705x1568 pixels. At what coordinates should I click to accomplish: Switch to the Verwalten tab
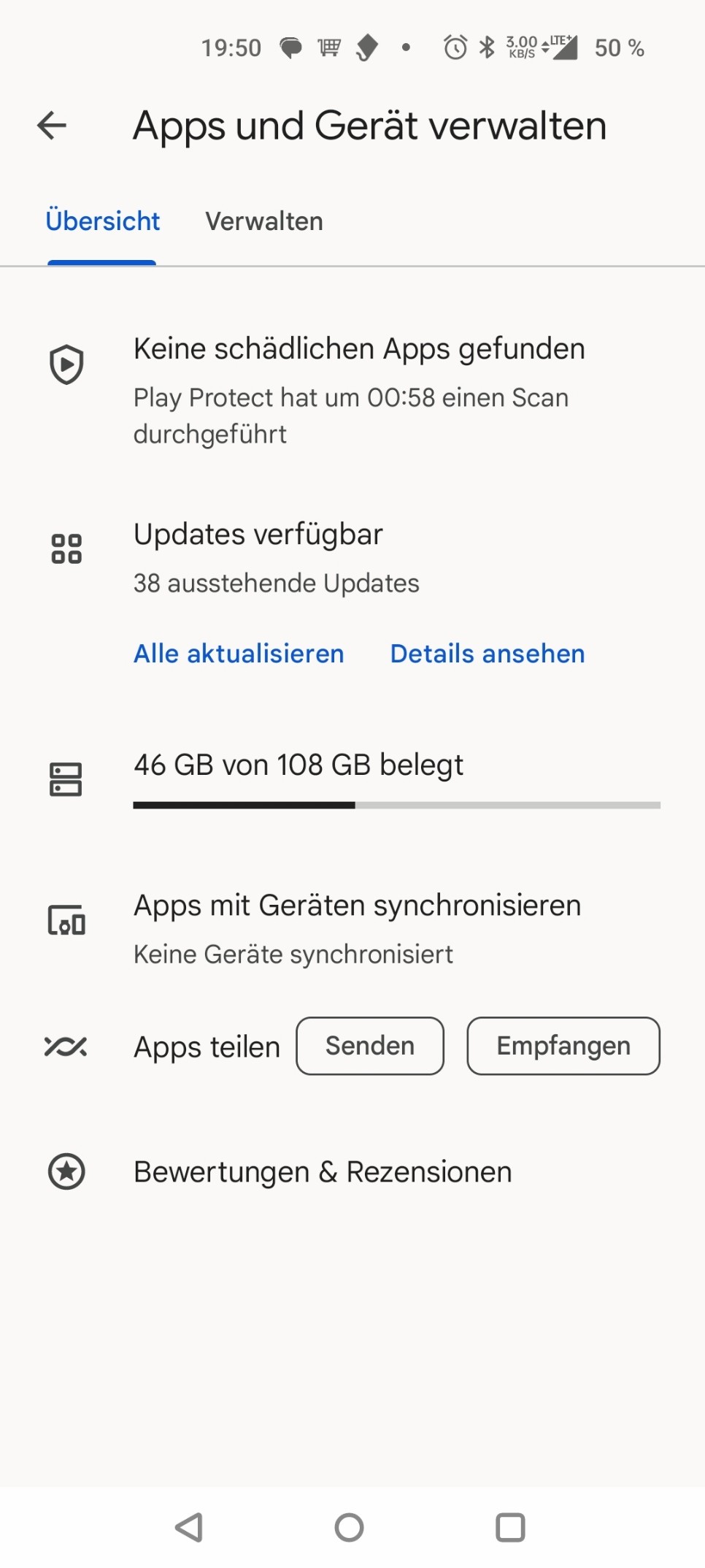pyautogui.click(x=263, y=221)
